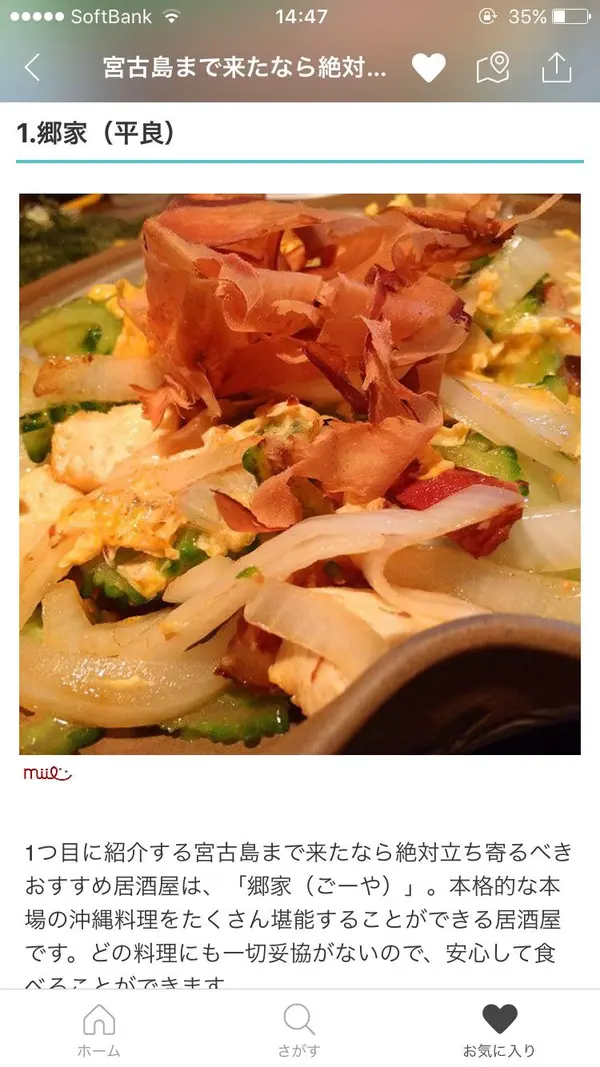The height and width of the screenshot is (1067, 600).
Task: Switch to the ホーム tab
Action: [99, 1030]
